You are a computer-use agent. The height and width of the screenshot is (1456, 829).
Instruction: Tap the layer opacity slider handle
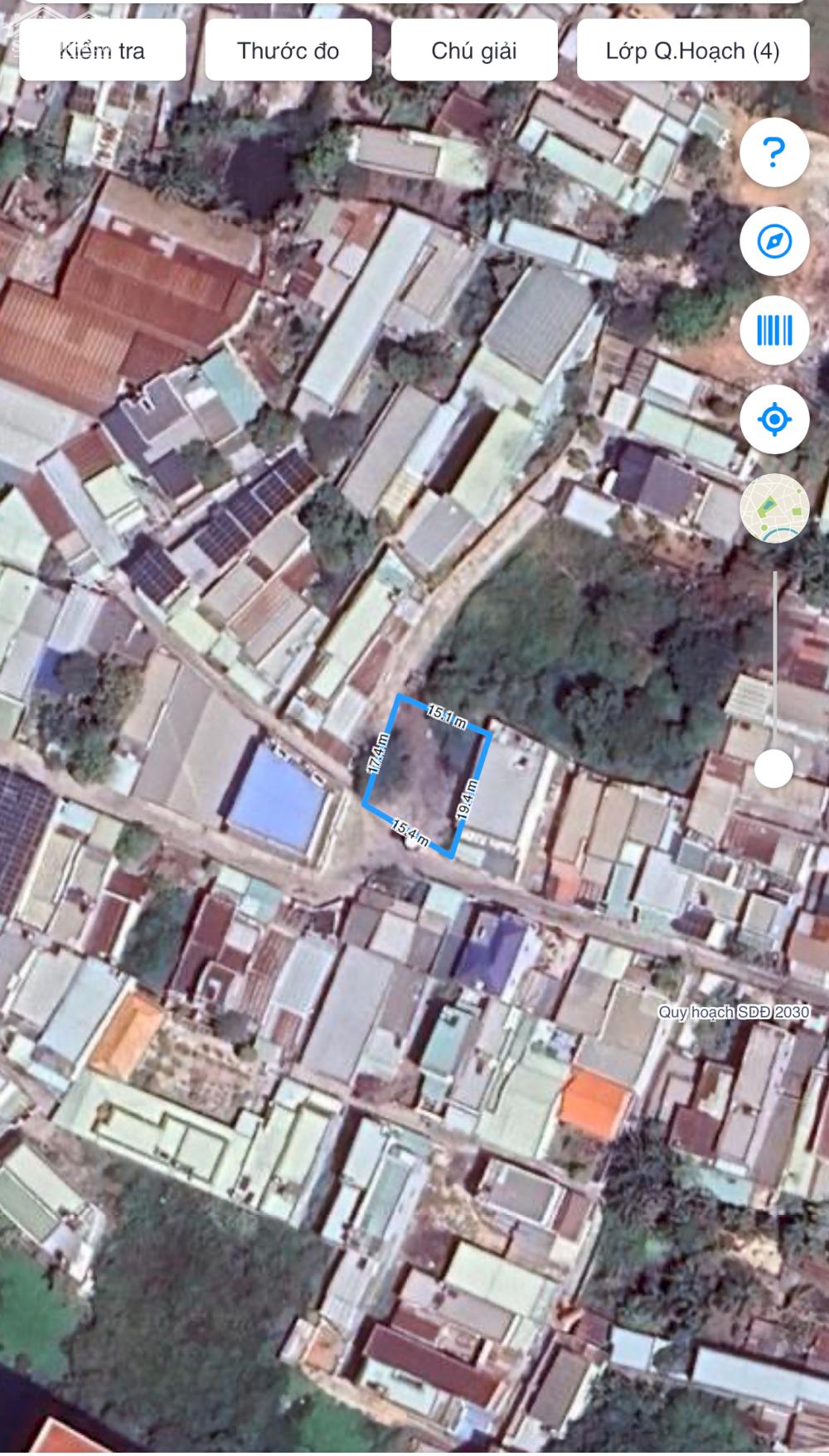[773, 769]
